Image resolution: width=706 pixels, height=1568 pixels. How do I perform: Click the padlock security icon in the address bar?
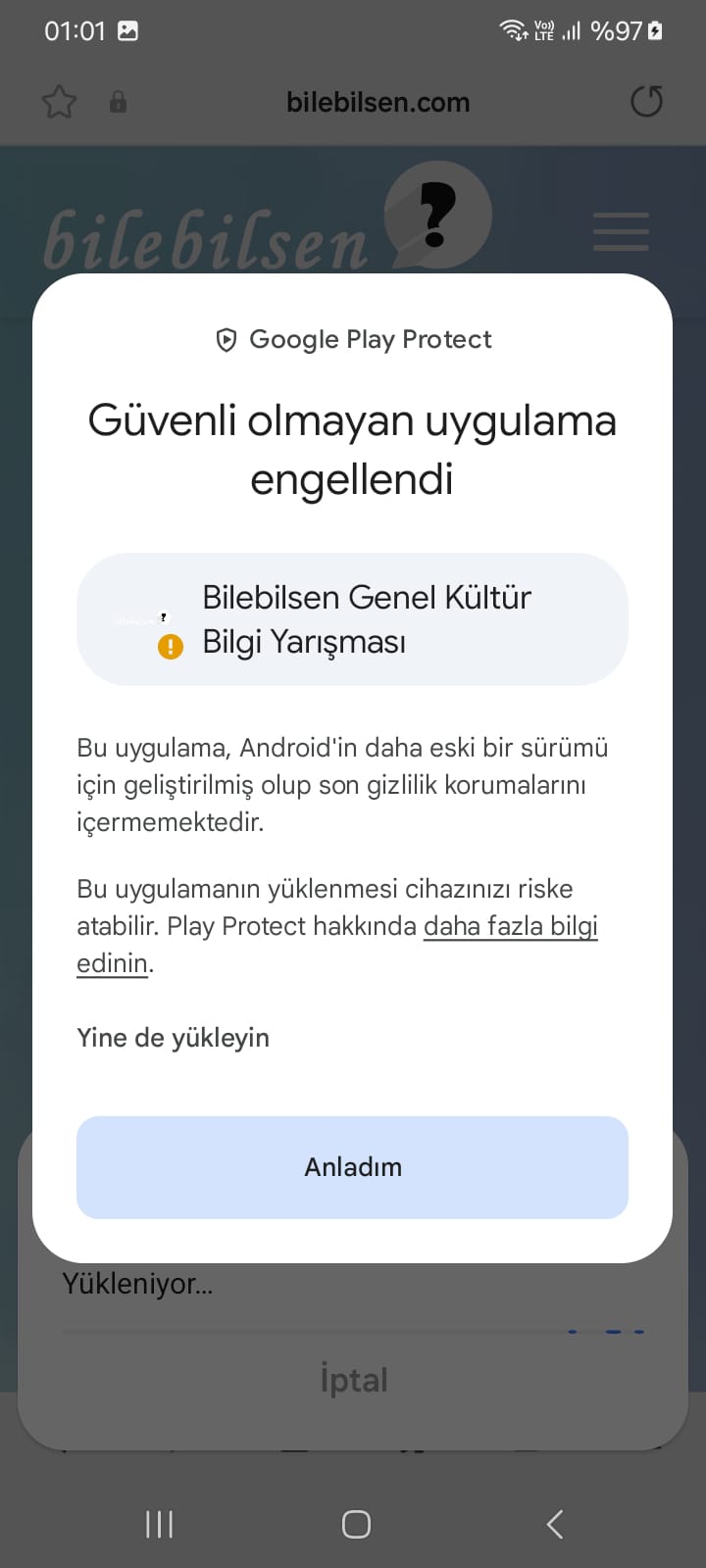(118, 101)
